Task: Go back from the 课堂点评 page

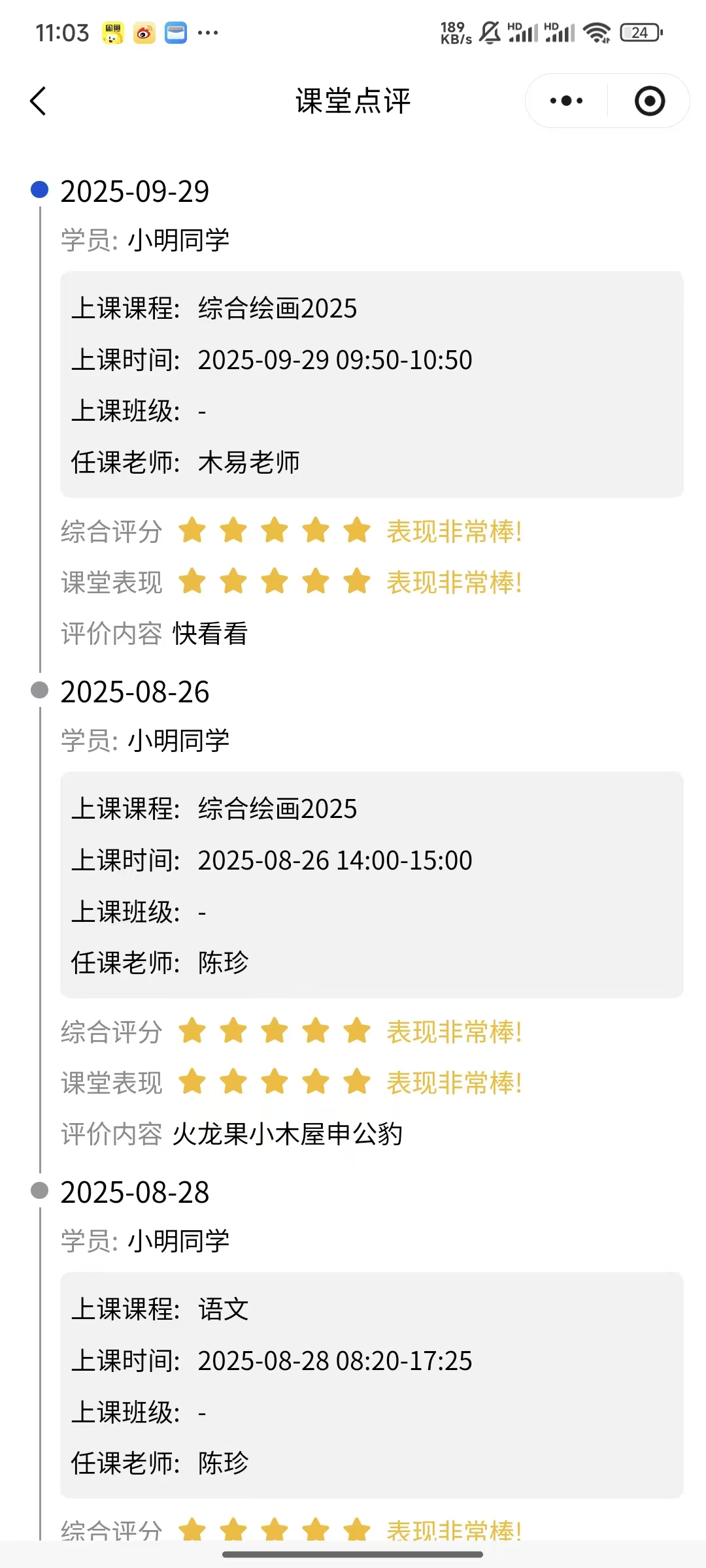Action: click(39, 101)
